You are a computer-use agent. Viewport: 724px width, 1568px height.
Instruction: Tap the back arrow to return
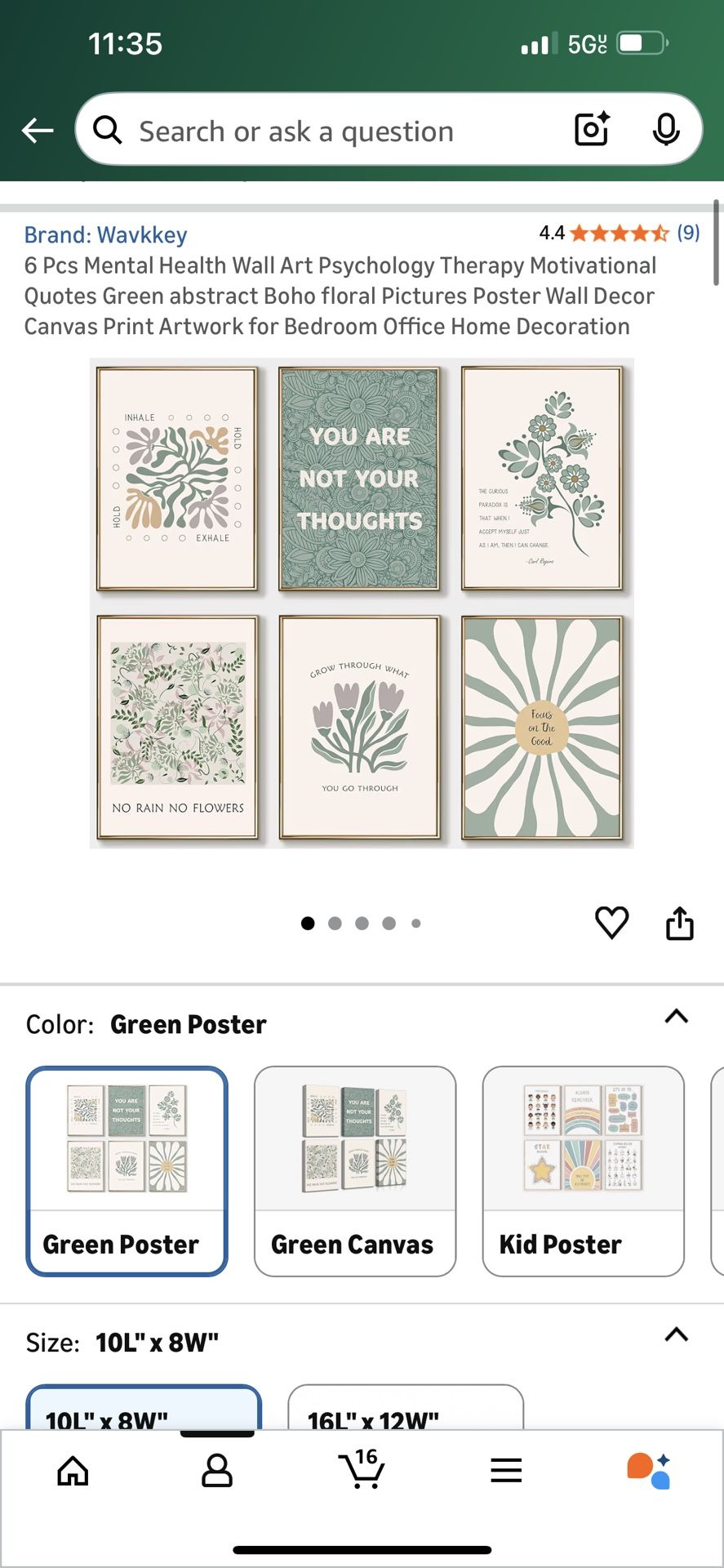click(37, 130)
